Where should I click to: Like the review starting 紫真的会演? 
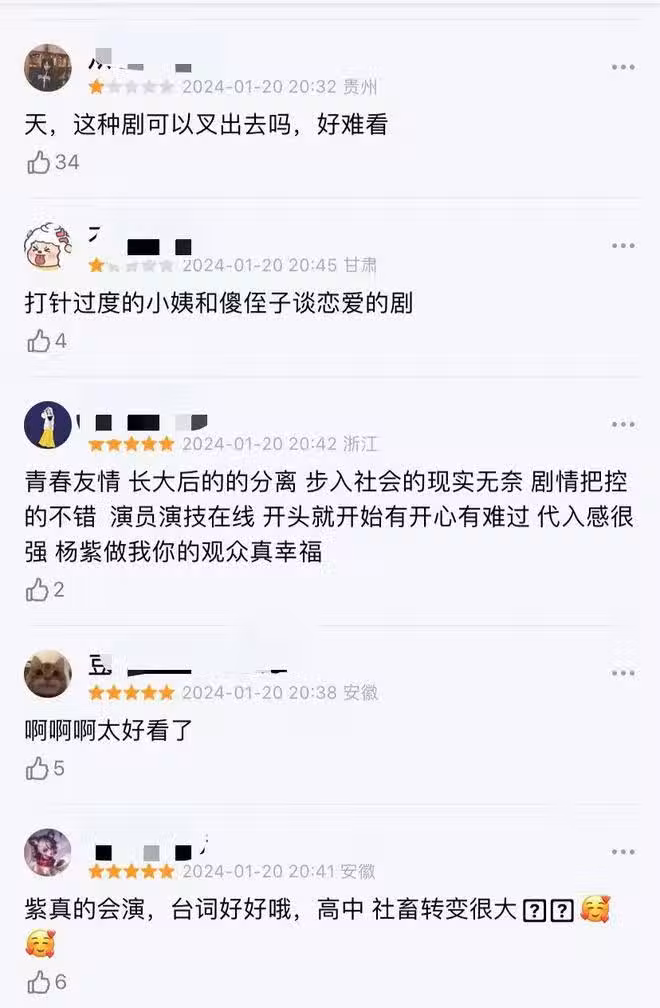coord(39,982)
